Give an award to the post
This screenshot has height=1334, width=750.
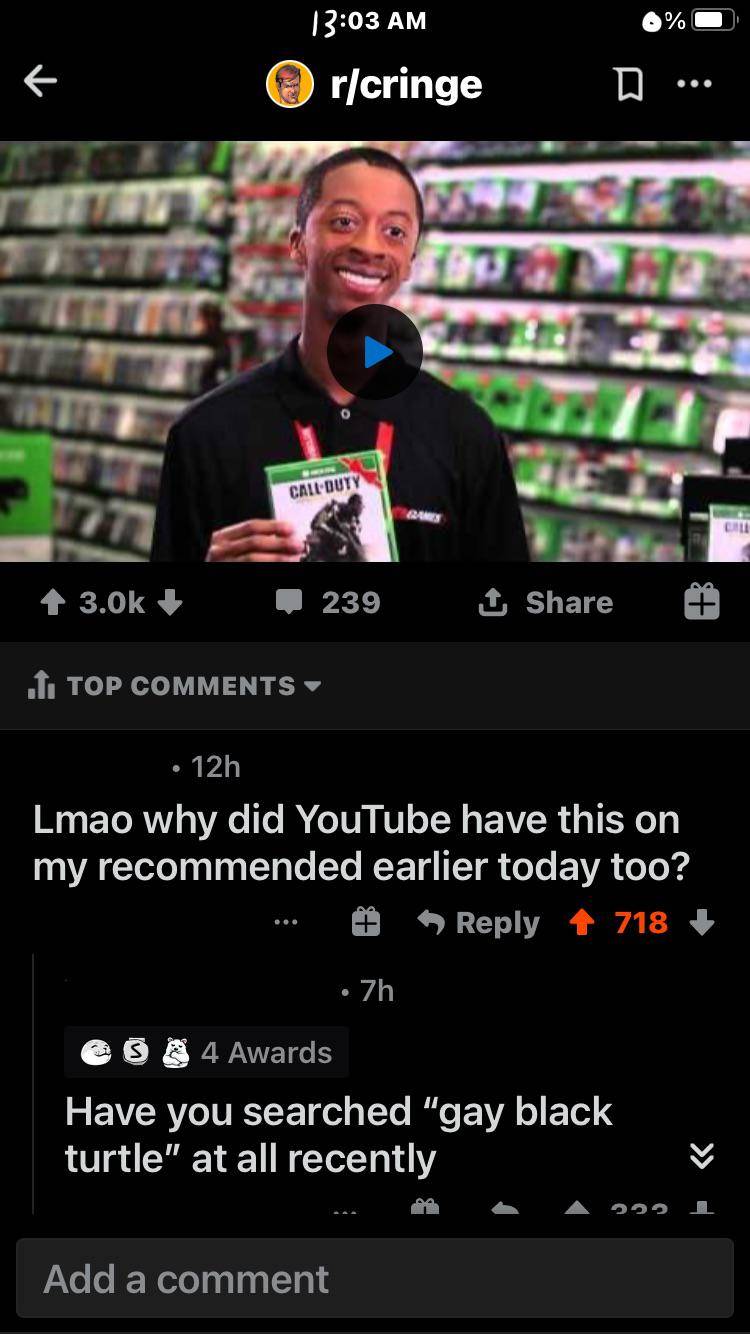point(701,602)
